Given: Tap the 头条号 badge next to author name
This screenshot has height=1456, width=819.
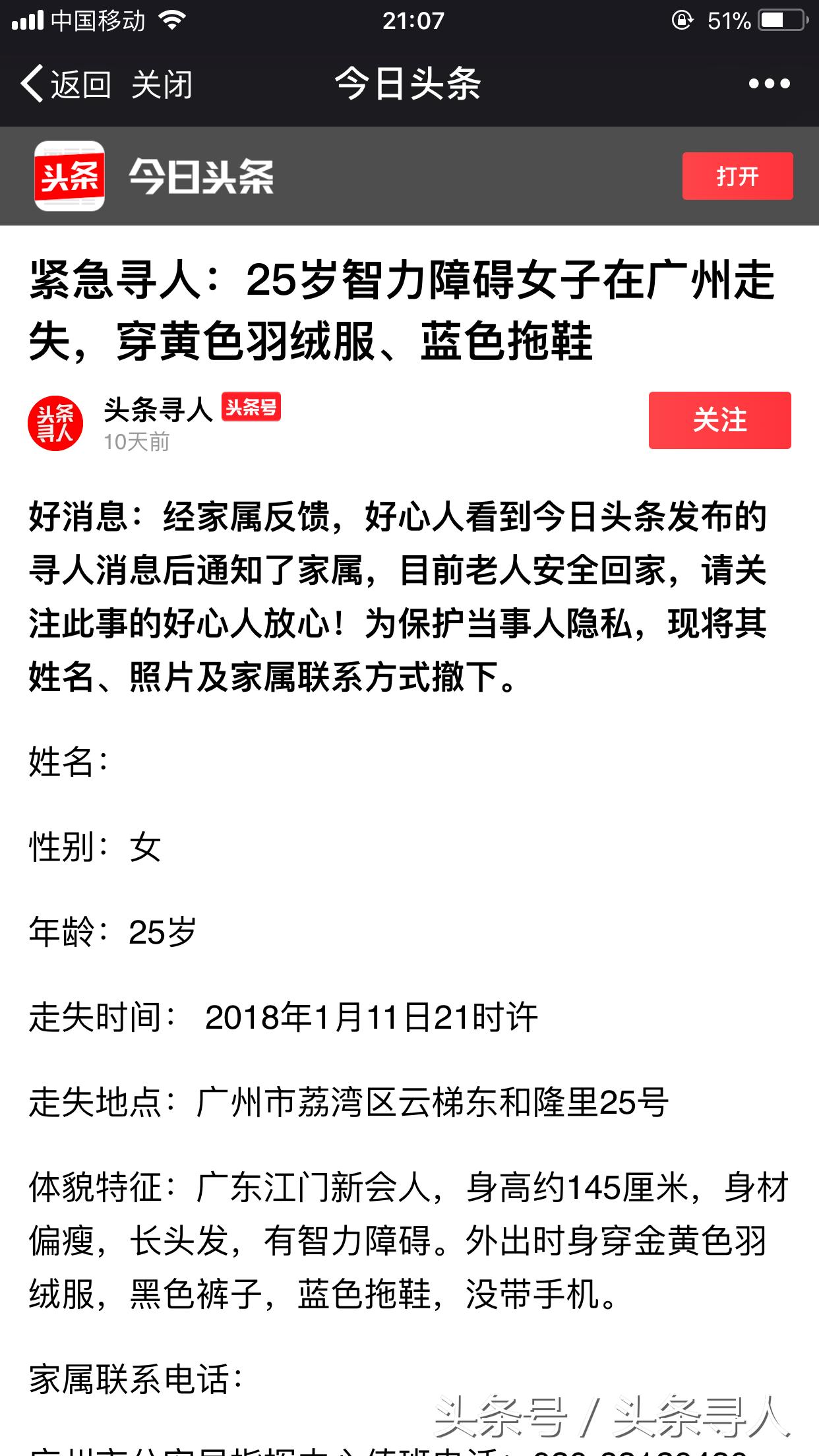Looking at the screenshot, I should pos(253,409).
